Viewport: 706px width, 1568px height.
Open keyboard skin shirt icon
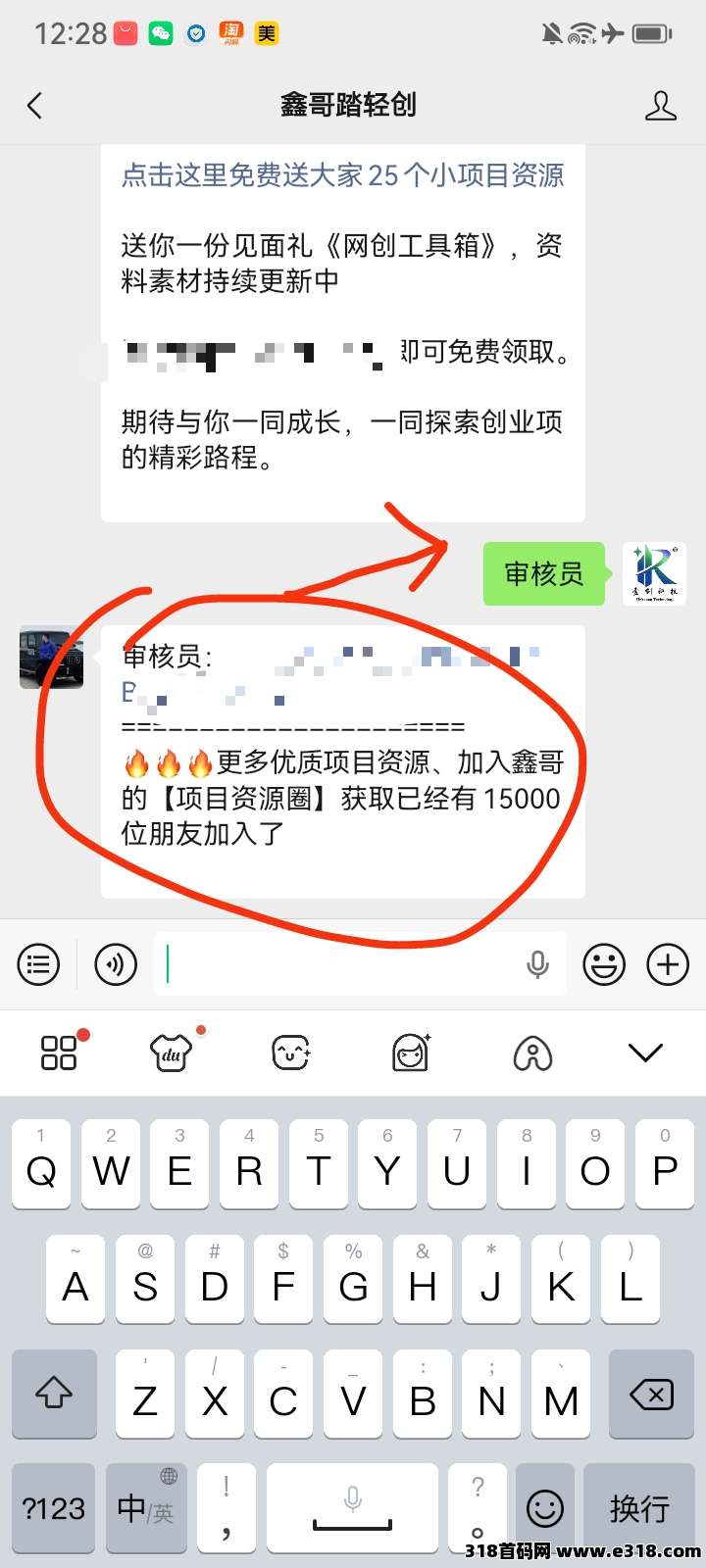[x=173, y=1053]
